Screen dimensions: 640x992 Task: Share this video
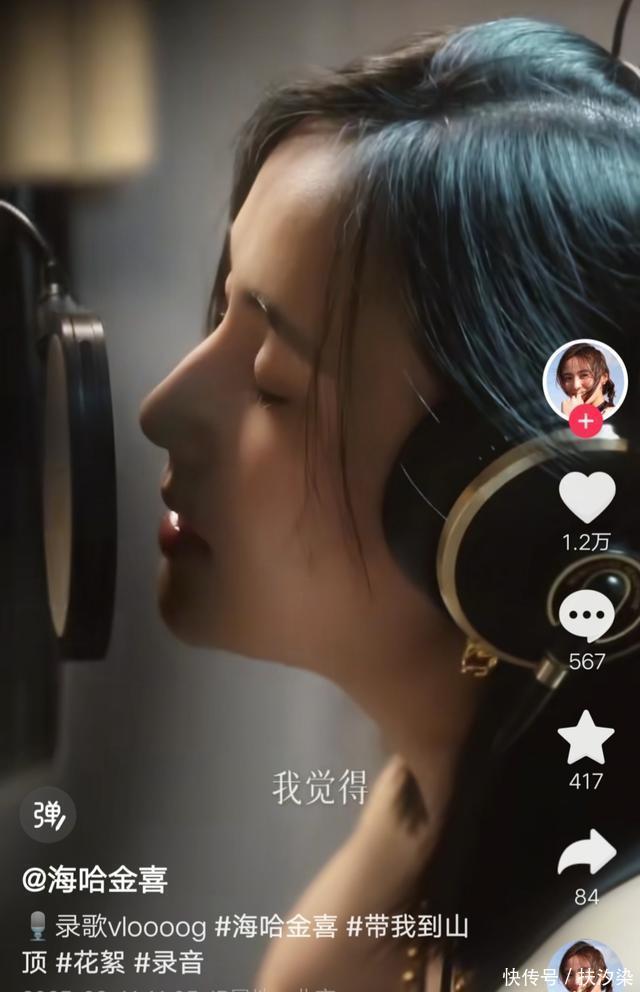coord(586,853)
